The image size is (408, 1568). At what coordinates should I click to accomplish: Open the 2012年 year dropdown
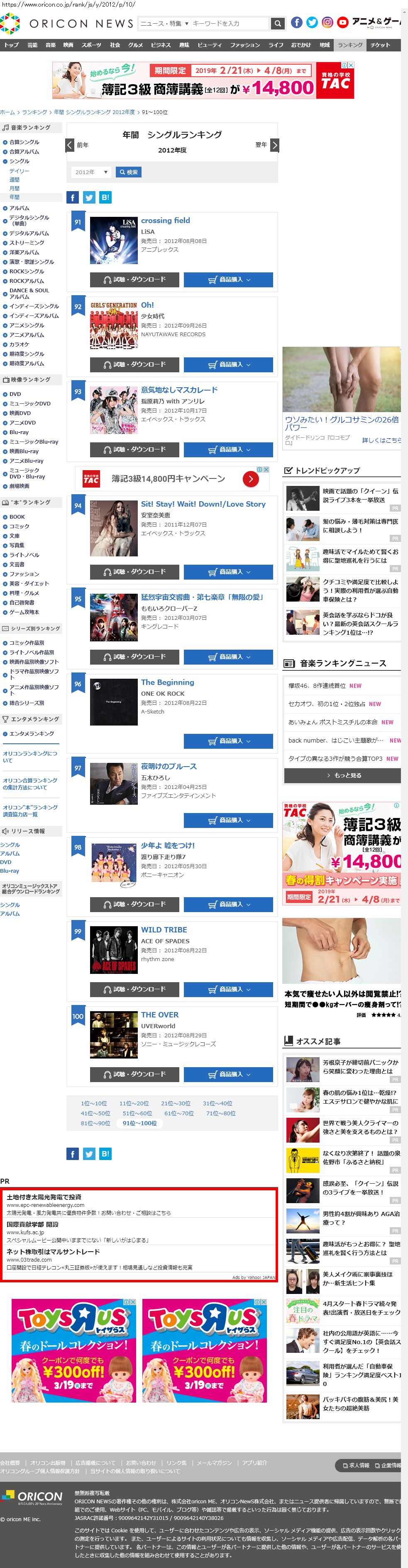click(x=91, y=172)
